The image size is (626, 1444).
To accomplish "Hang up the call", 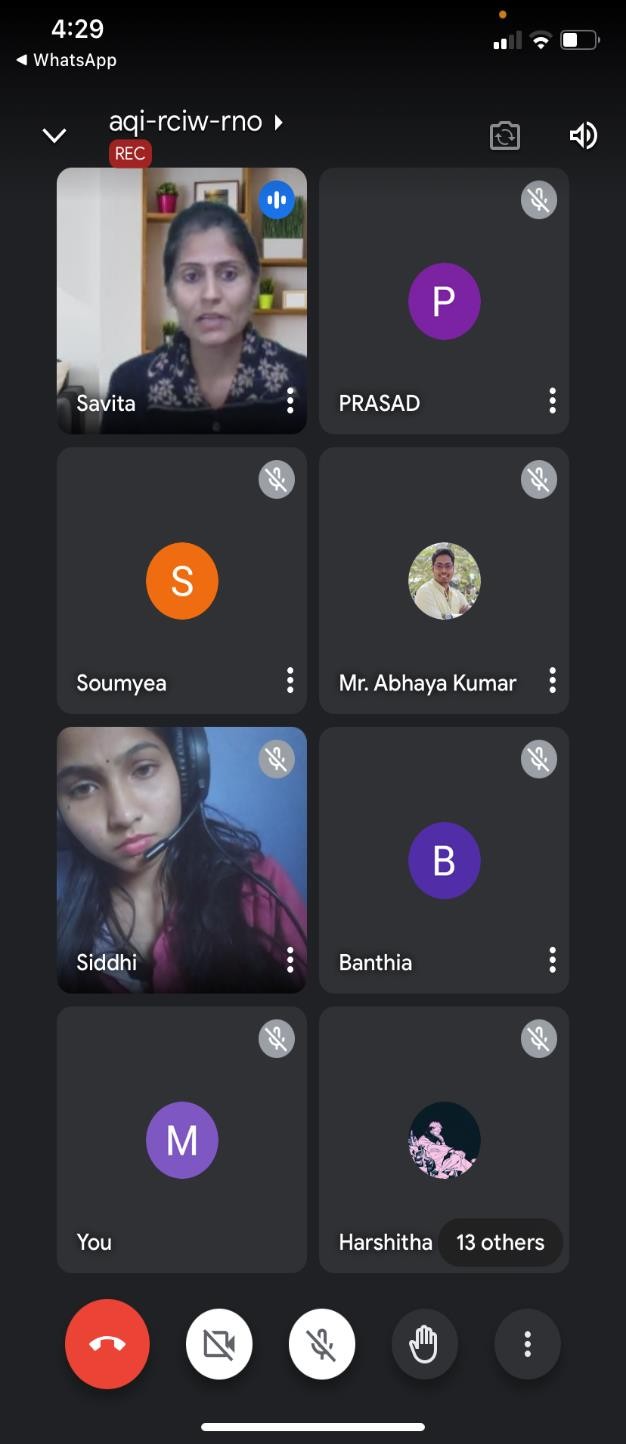I will [x=107, y=1344].
